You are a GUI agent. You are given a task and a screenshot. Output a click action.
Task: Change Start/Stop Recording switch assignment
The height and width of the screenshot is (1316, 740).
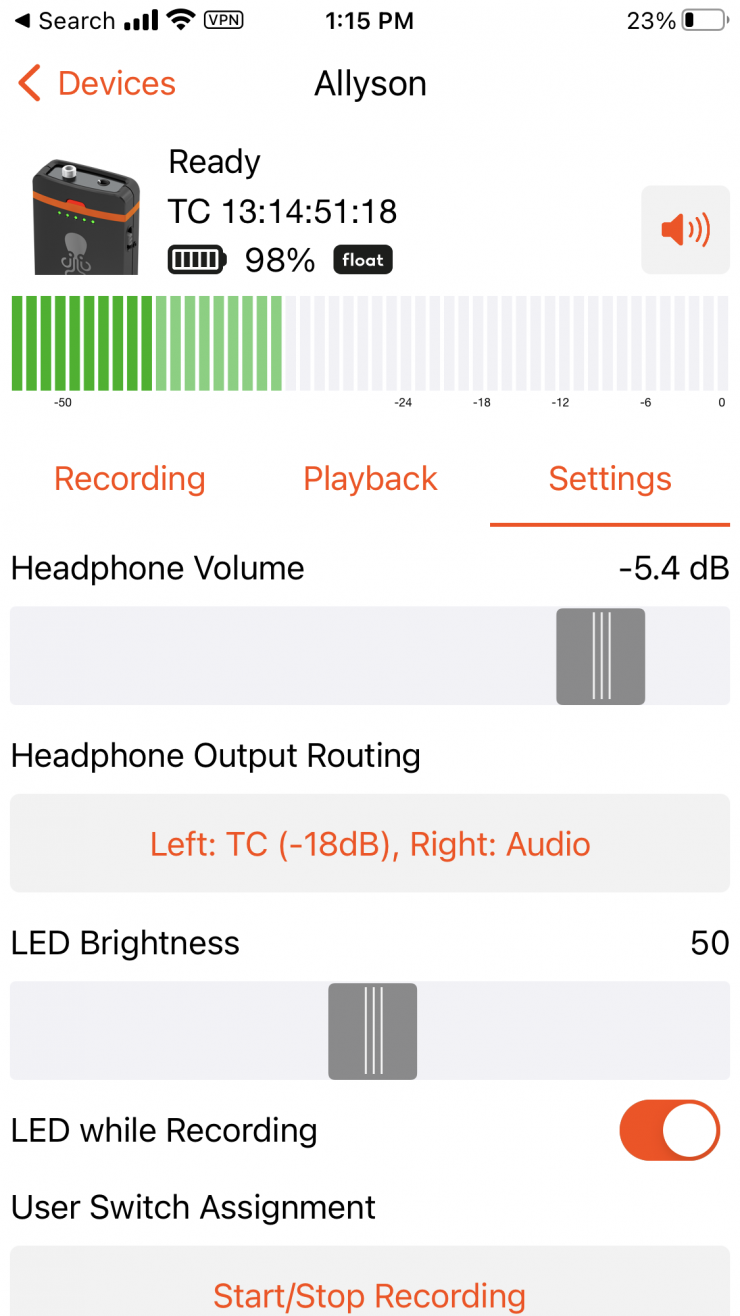[370, 1295]
